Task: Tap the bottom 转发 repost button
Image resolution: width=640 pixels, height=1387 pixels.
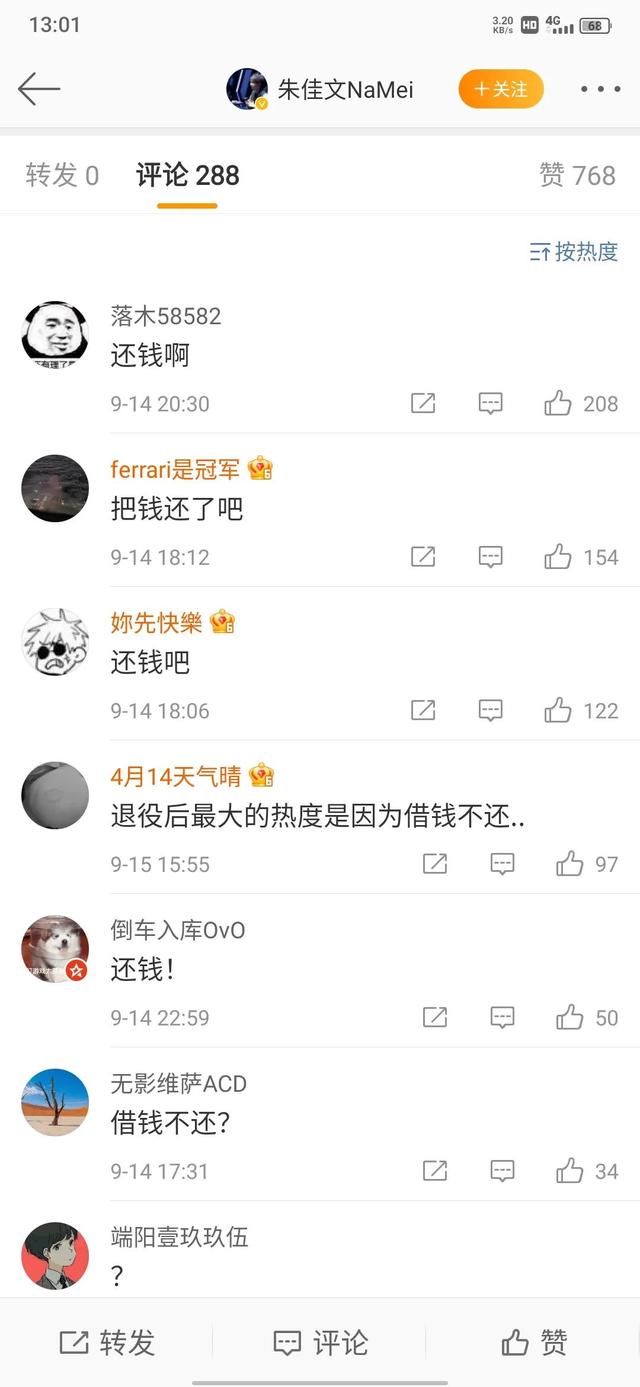Action: click(108, 1342)
